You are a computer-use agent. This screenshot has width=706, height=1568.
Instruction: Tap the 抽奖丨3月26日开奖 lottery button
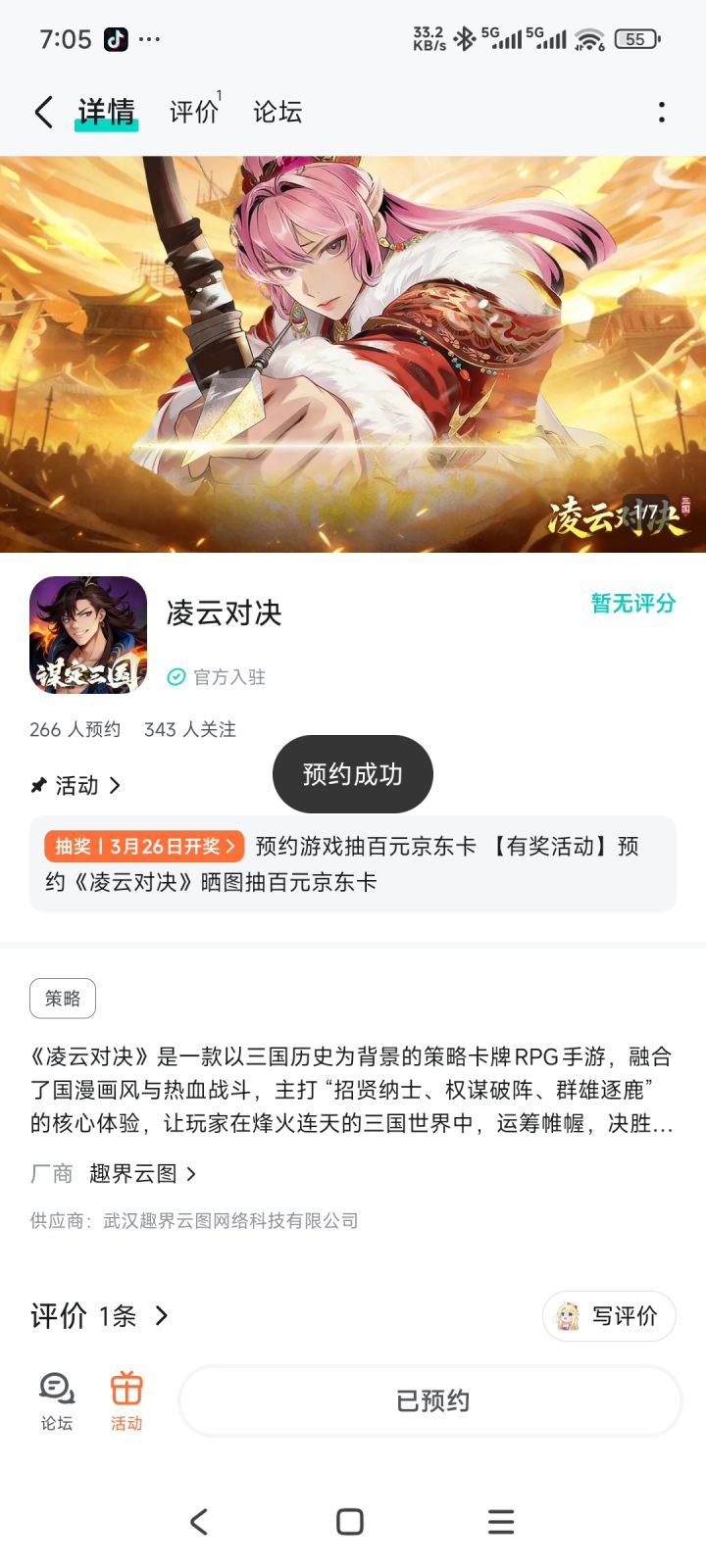144,847
